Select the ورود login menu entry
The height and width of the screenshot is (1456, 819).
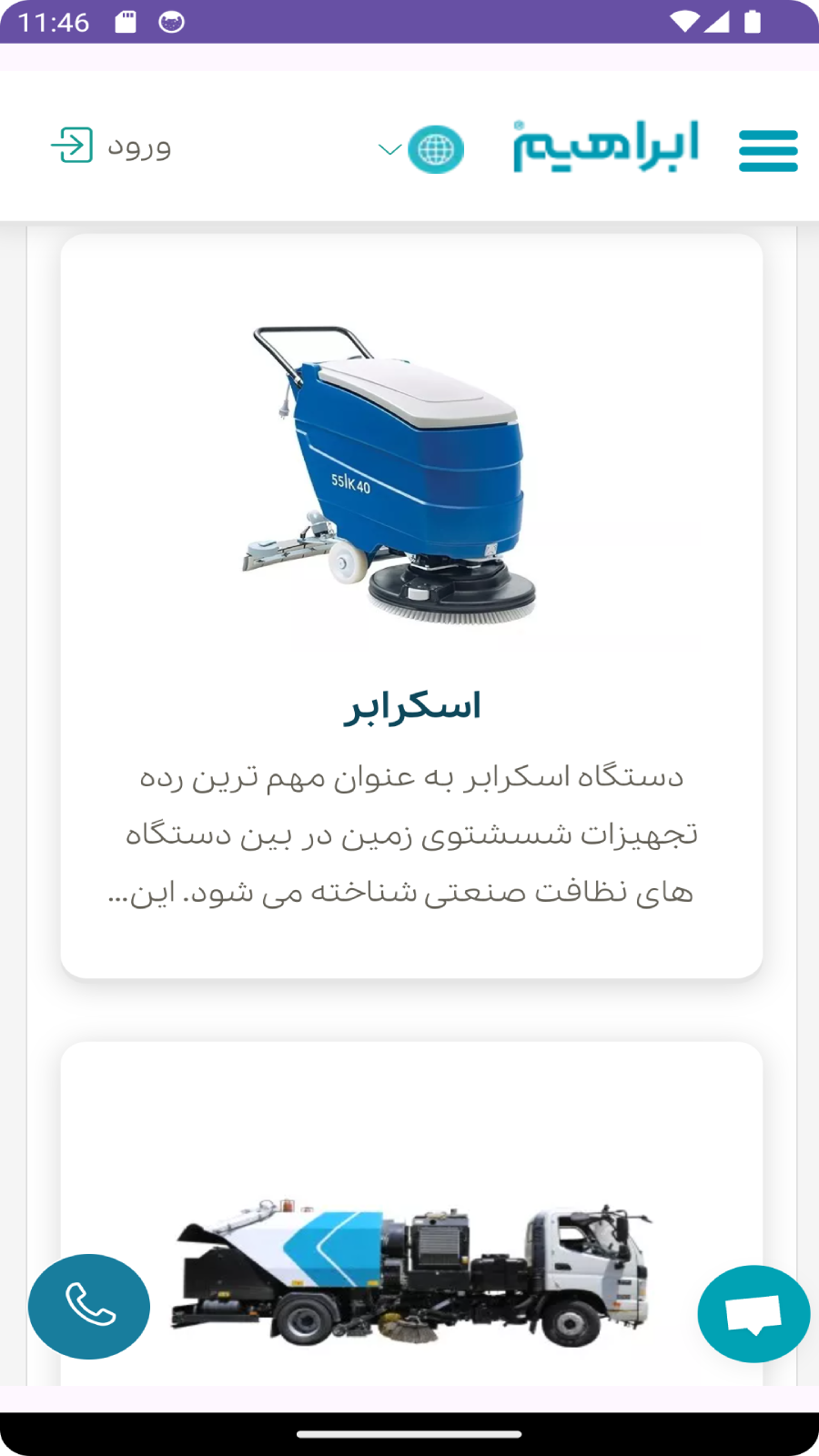point(136,147)
